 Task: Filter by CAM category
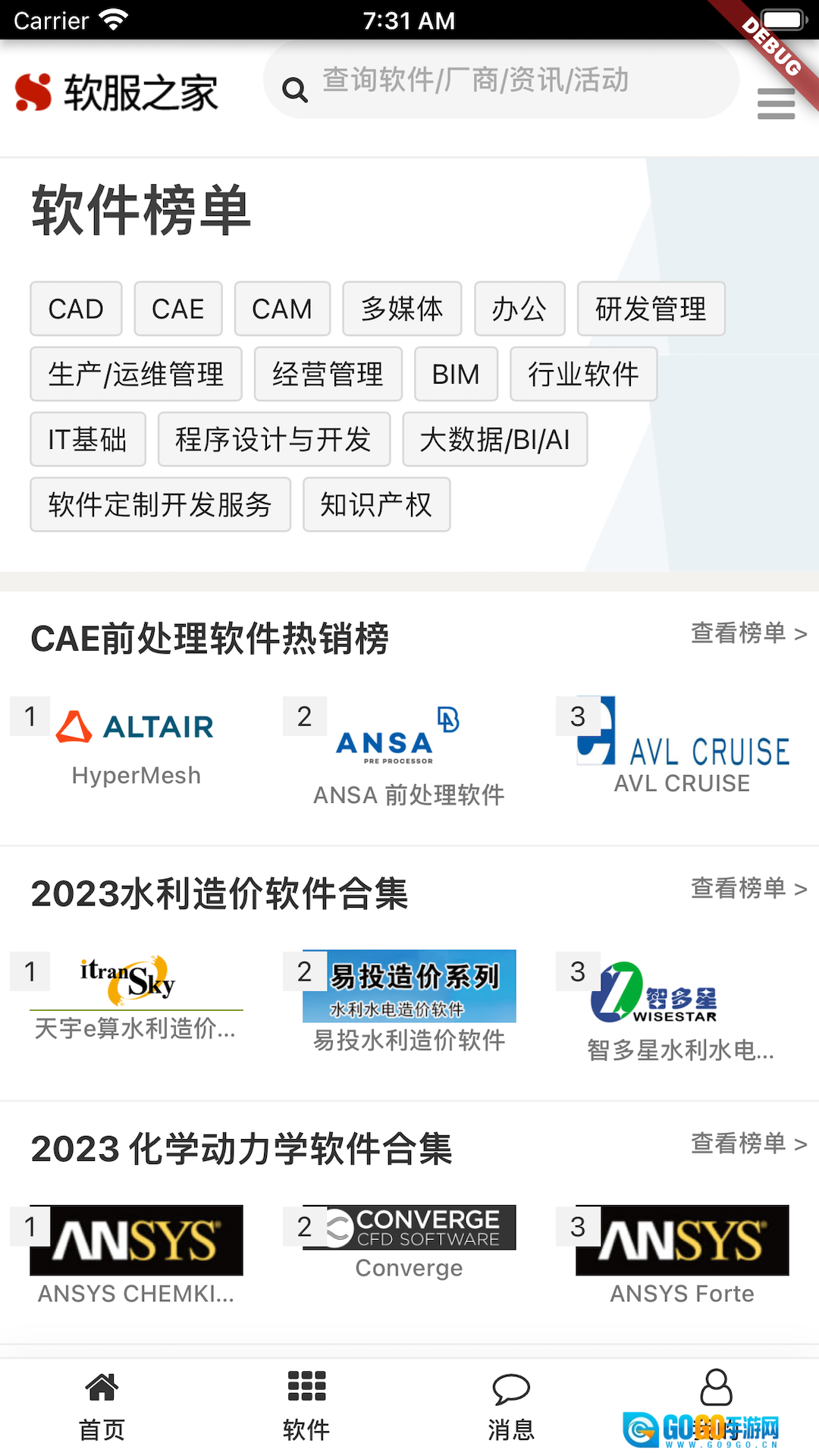pyautogui.click(x=282, y=309)
